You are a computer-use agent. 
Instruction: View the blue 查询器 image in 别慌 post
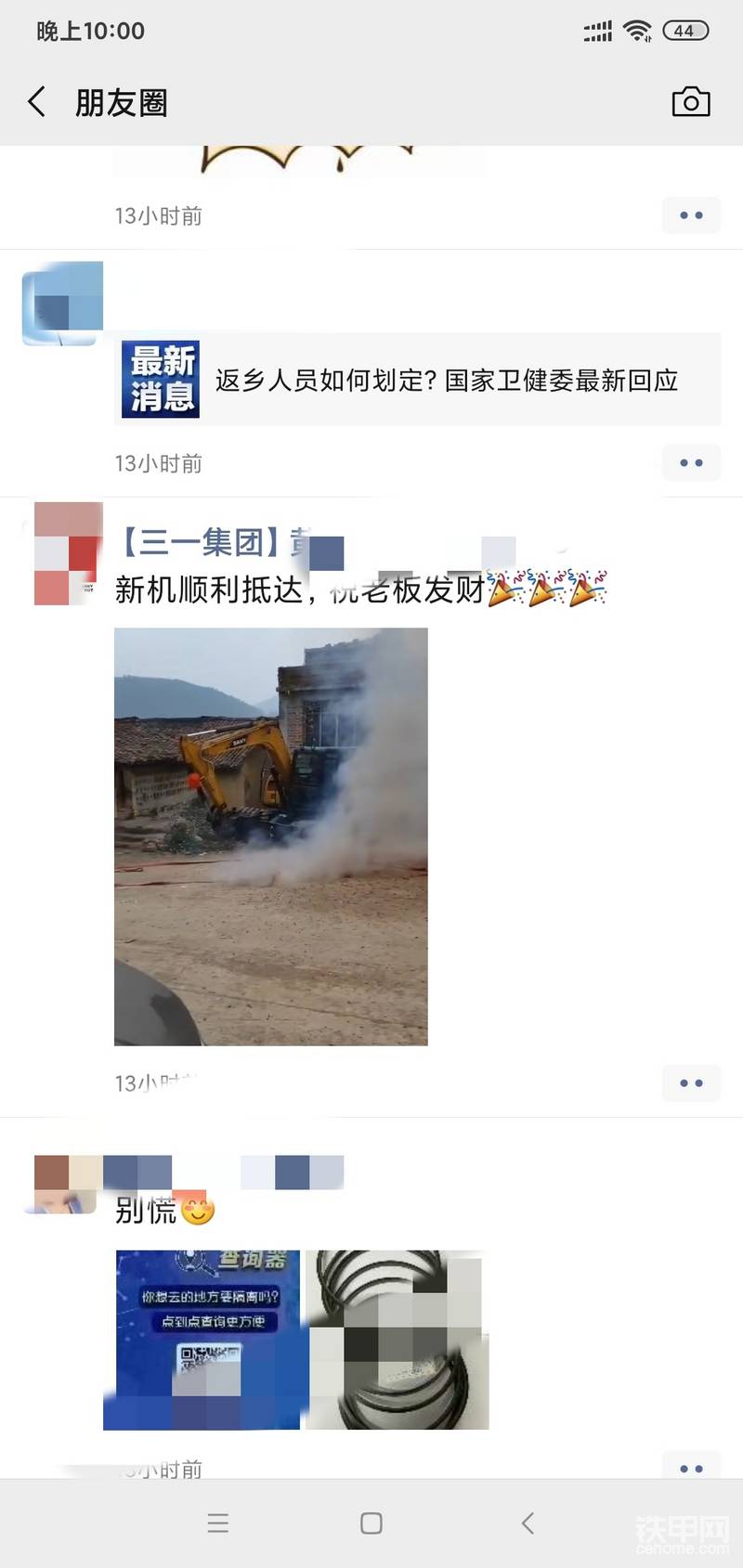(206, 1339)
